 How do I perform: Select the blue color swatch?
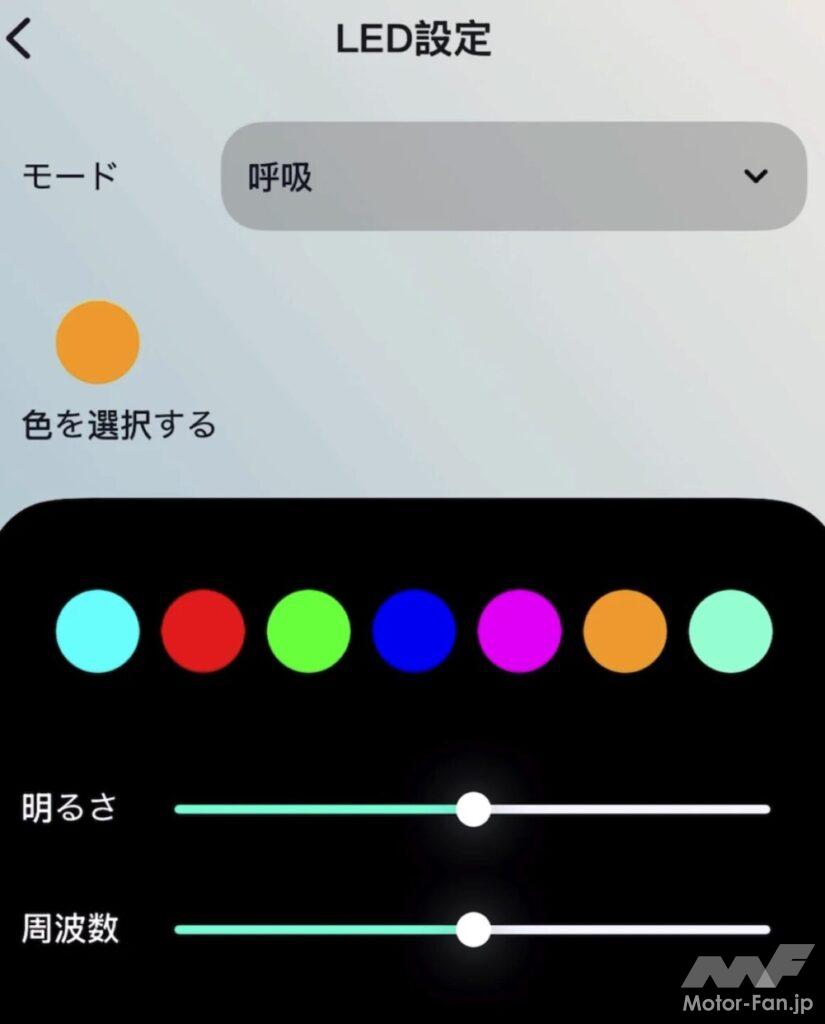pos(414,631)
